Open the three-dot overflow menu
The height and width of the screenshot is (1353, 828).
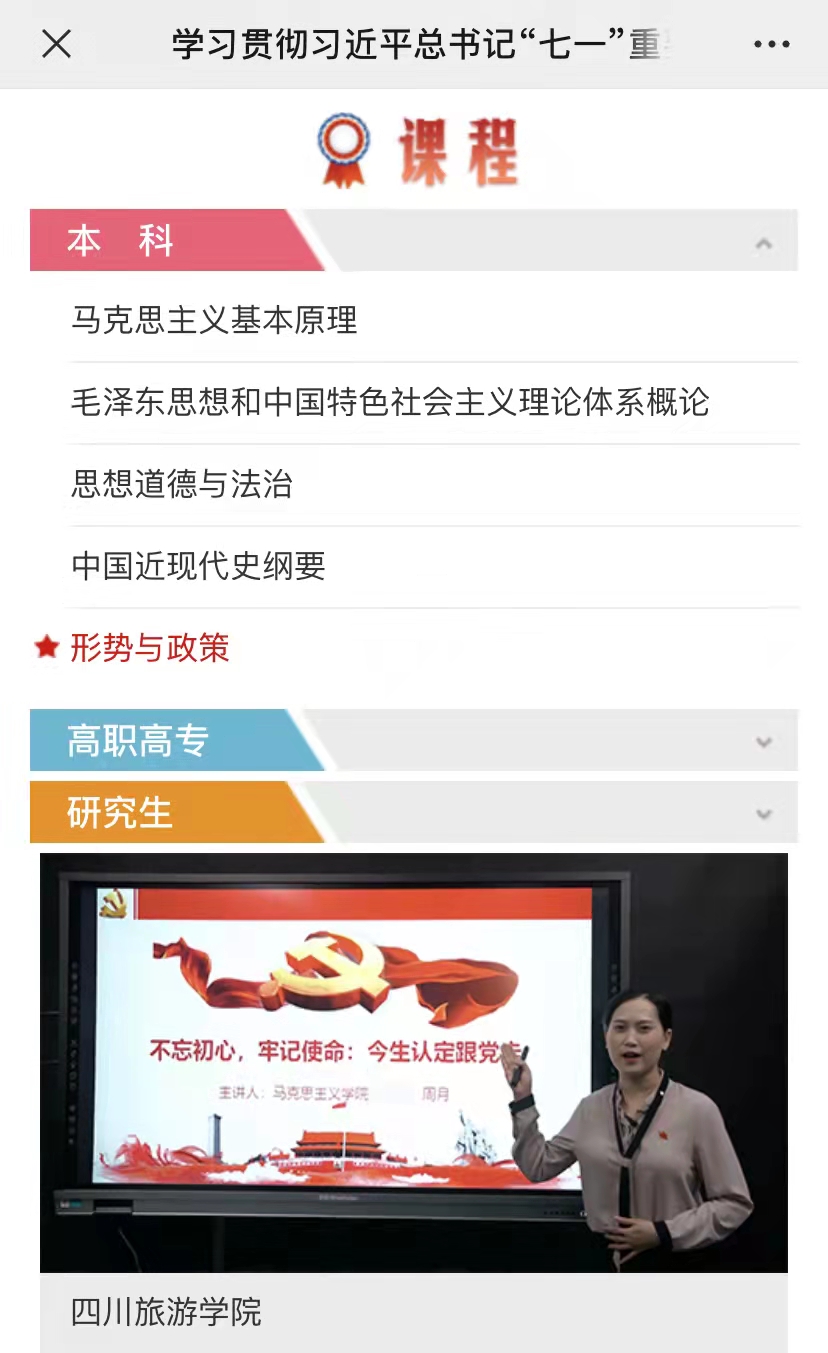click(771, 44)
